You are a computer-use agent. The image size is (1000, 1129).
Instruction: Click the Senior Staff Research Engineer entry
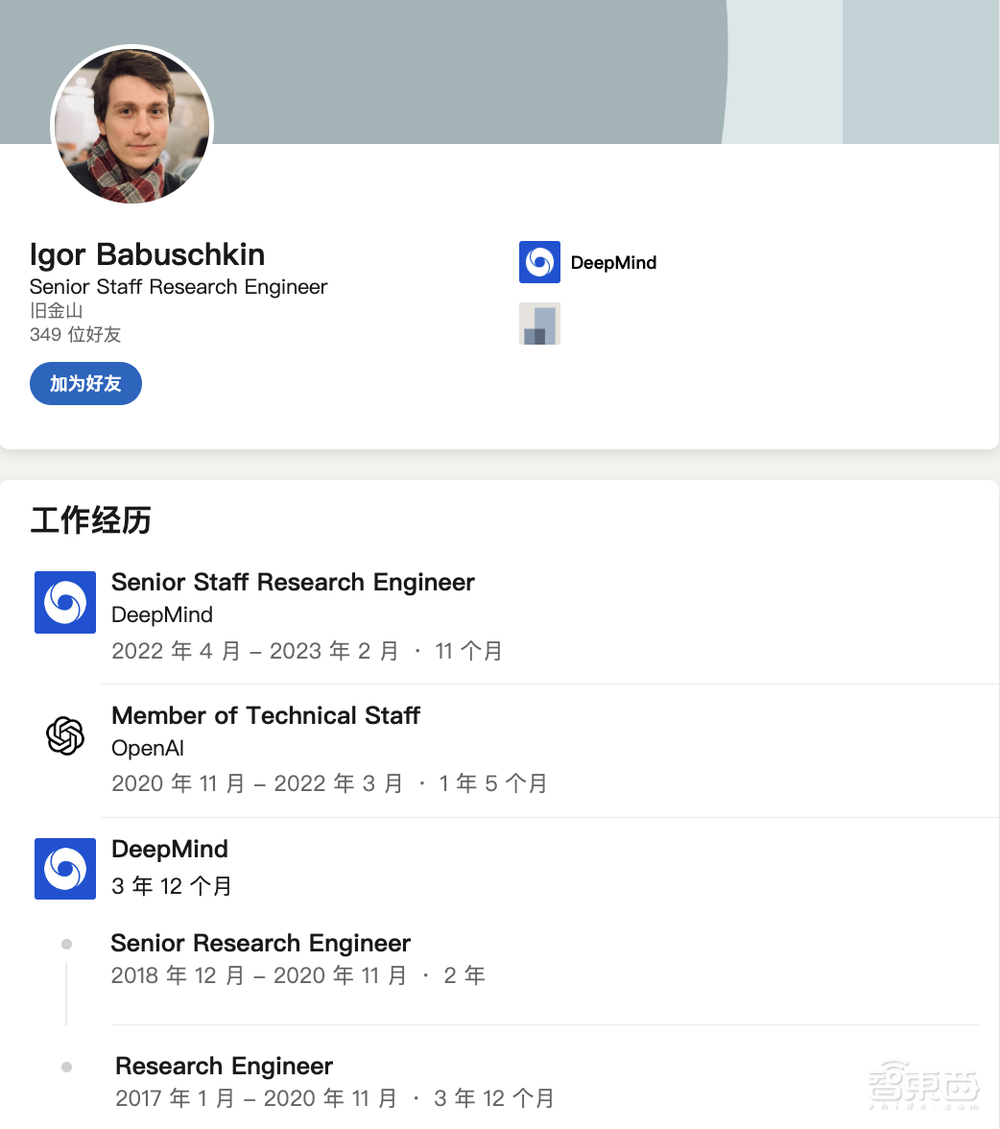tap(293, 582)
